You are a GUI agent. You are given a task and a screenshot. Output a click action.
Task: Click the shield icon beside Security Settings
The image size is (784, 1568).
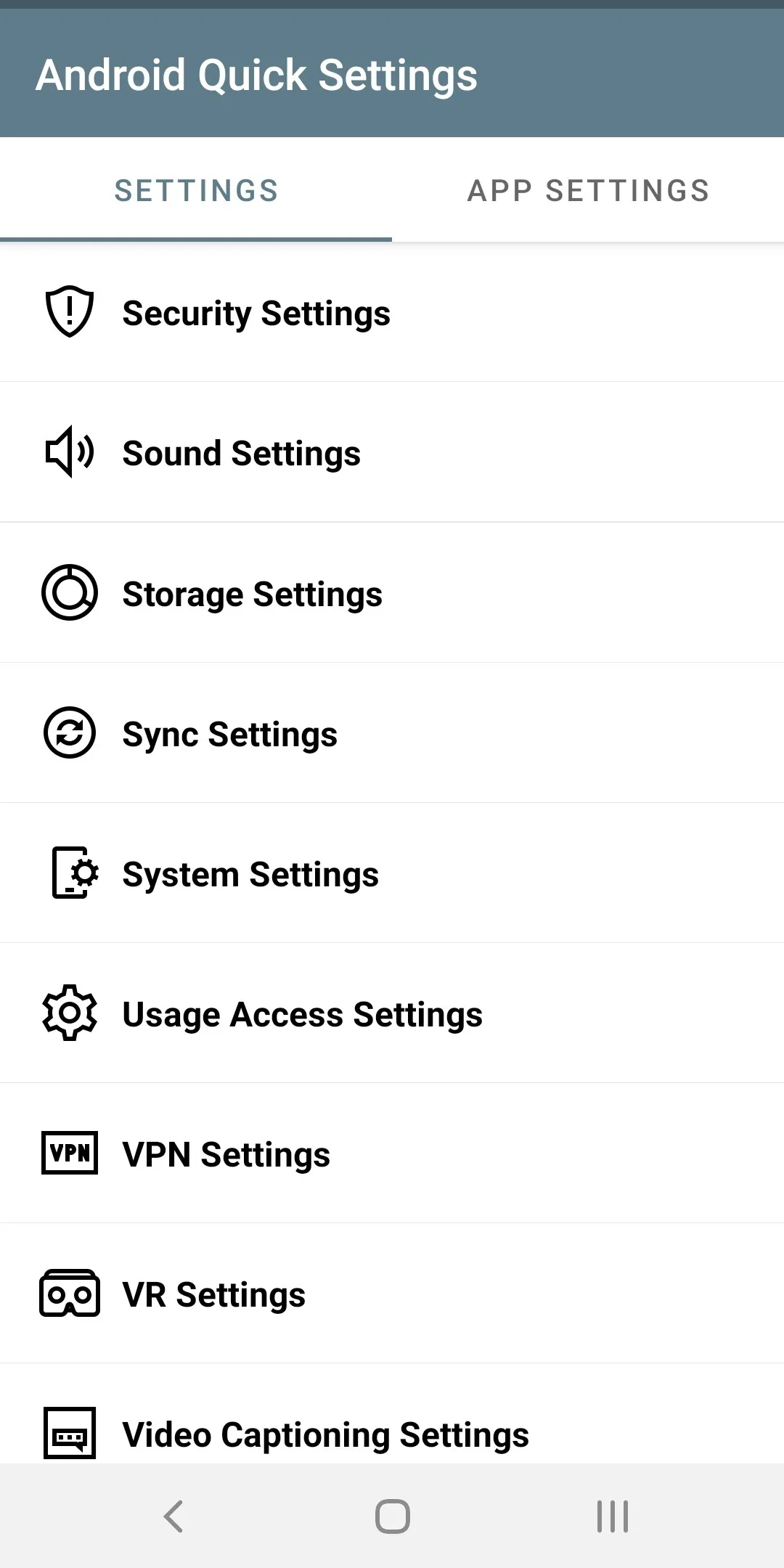point(69,313)
